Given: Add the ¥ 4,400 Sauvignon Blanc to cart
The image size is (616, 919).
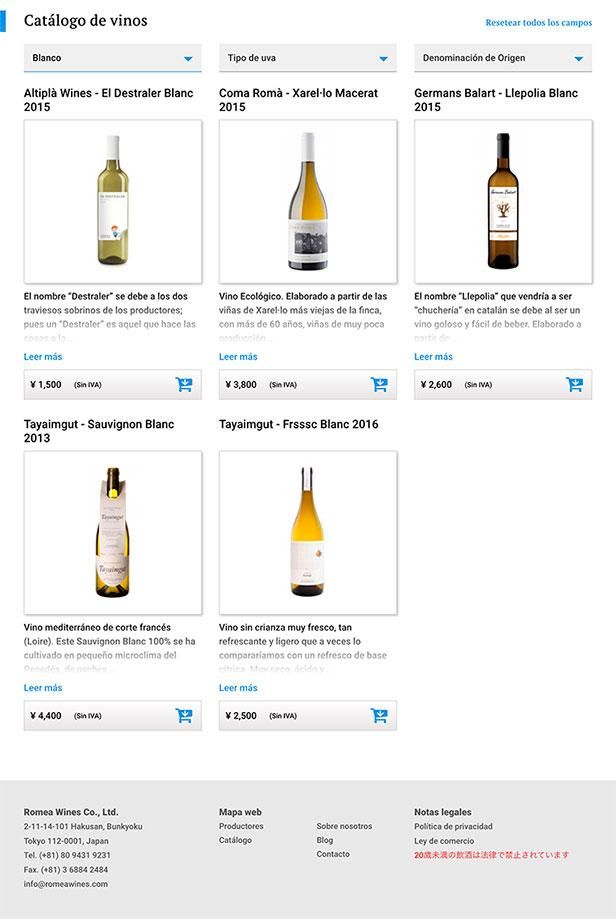Looking at the screenshot, I should pyautogui.click(x=184, y=715).
